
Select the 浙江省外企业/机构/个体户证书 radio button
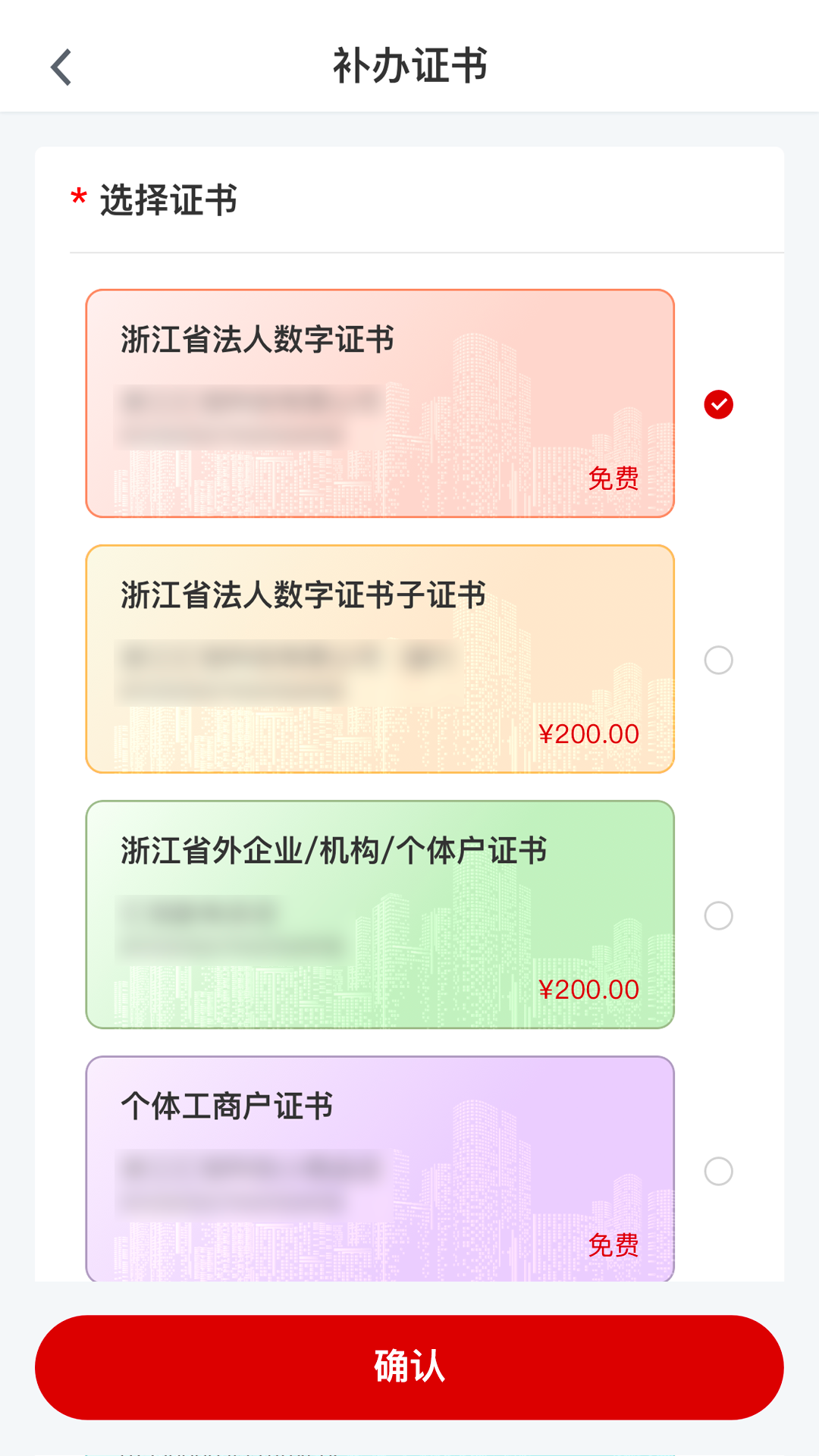(x=719, y=916)
